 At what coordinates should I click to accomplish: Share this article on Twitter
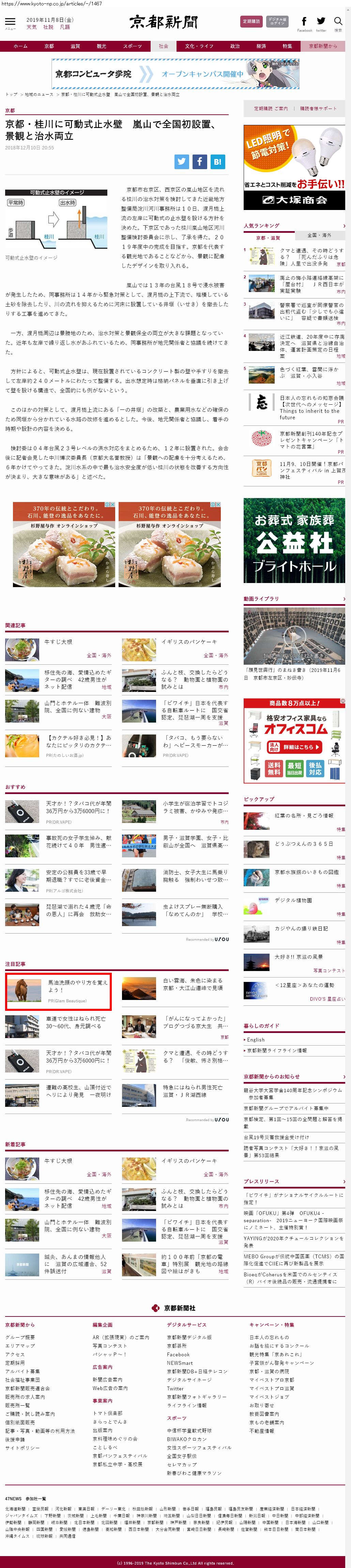pos(182,161)
